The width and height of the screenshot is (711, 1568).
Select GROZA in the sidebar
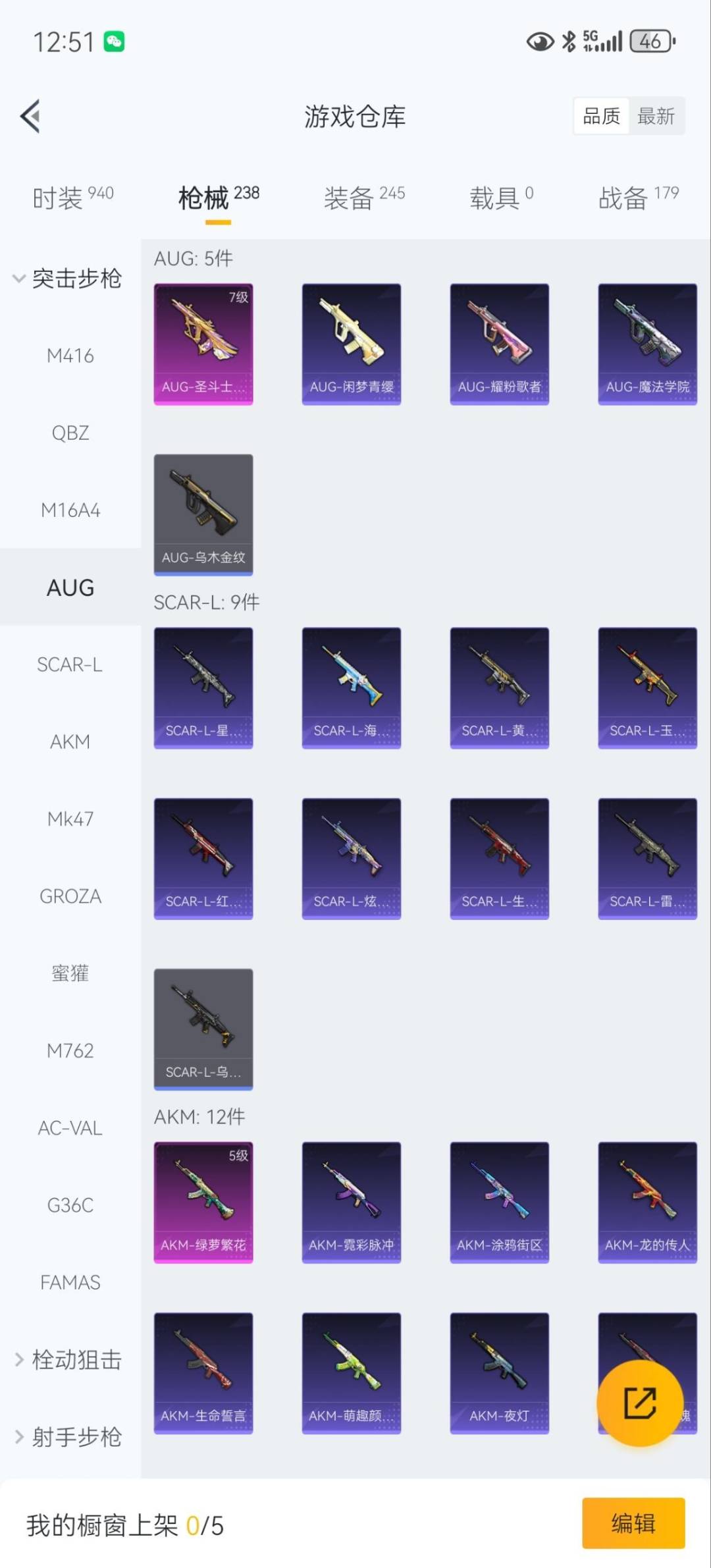point(70,896)
